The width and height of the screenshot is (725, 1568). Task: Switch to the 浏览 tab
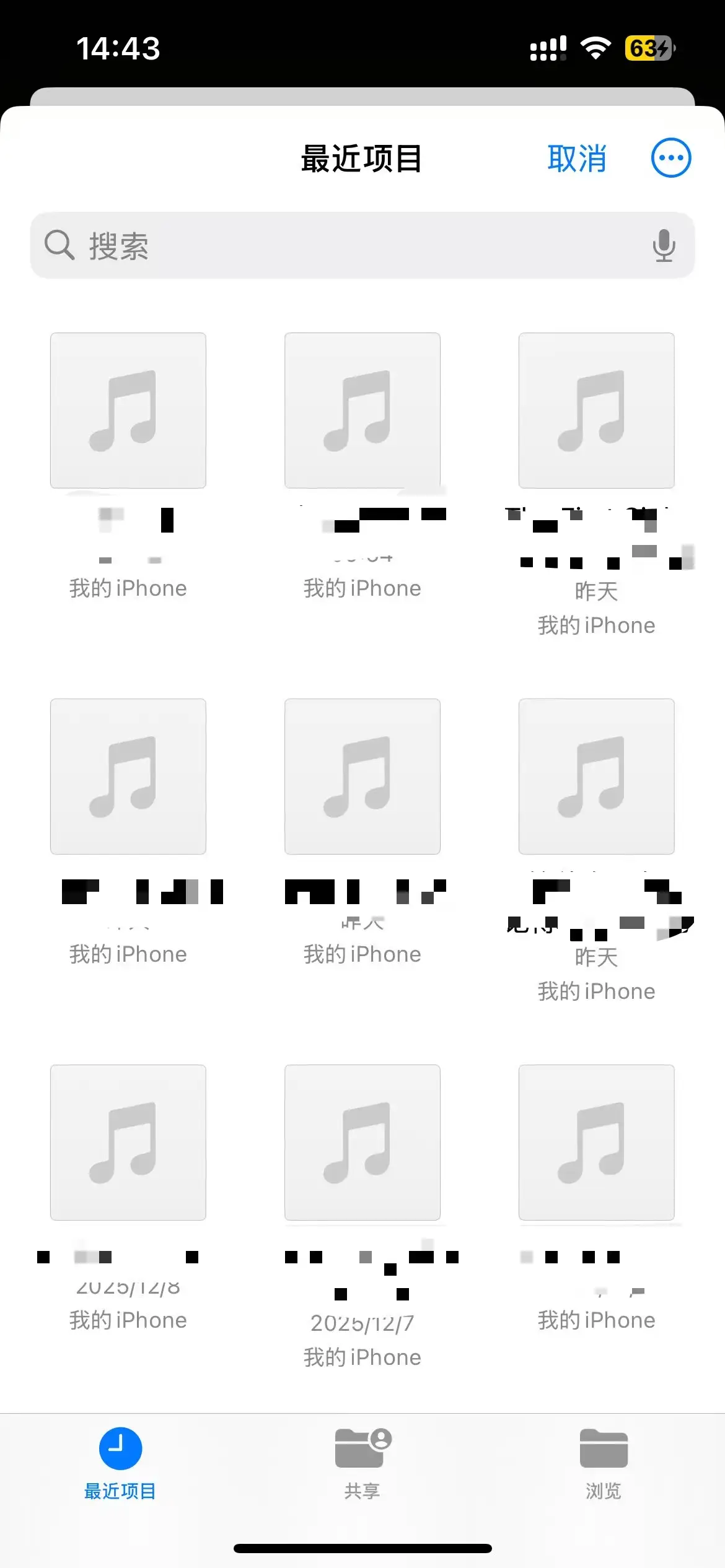pyautogui.click(x=604, y=1462)
